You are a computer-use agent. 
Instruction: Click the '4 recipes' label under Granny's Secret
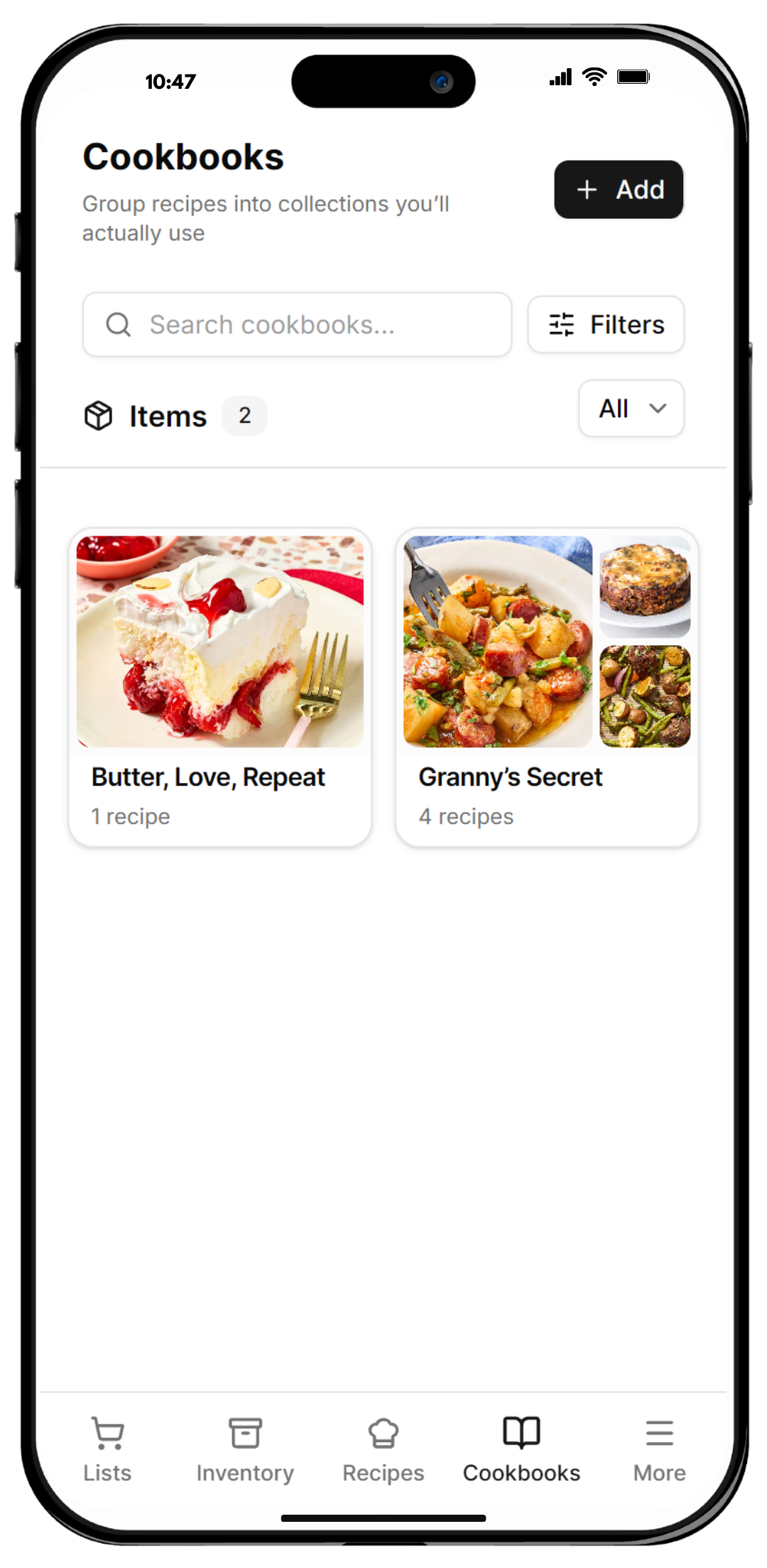466,816
